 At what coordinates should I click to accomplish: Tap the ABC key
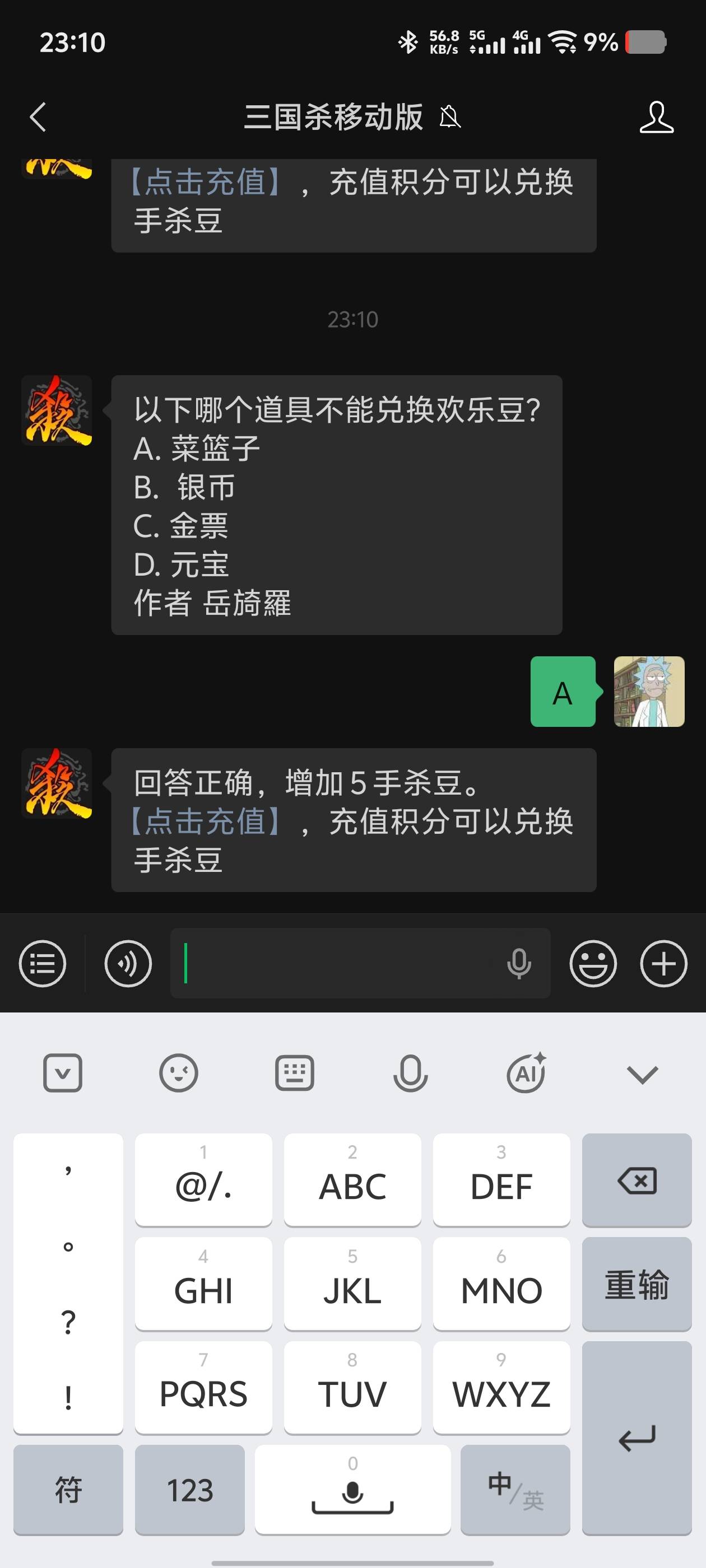(352, 1180)
